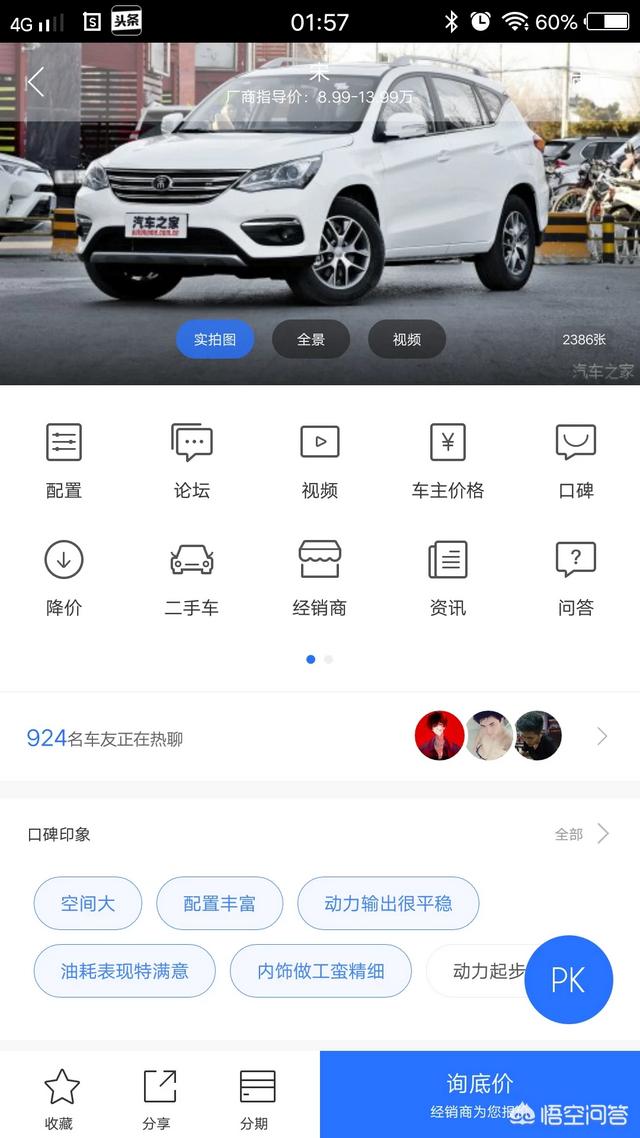This screenshot has width=640, height=1138.
Task: Switch to the 全景 panorama view
Action: [x=311, y=340]
